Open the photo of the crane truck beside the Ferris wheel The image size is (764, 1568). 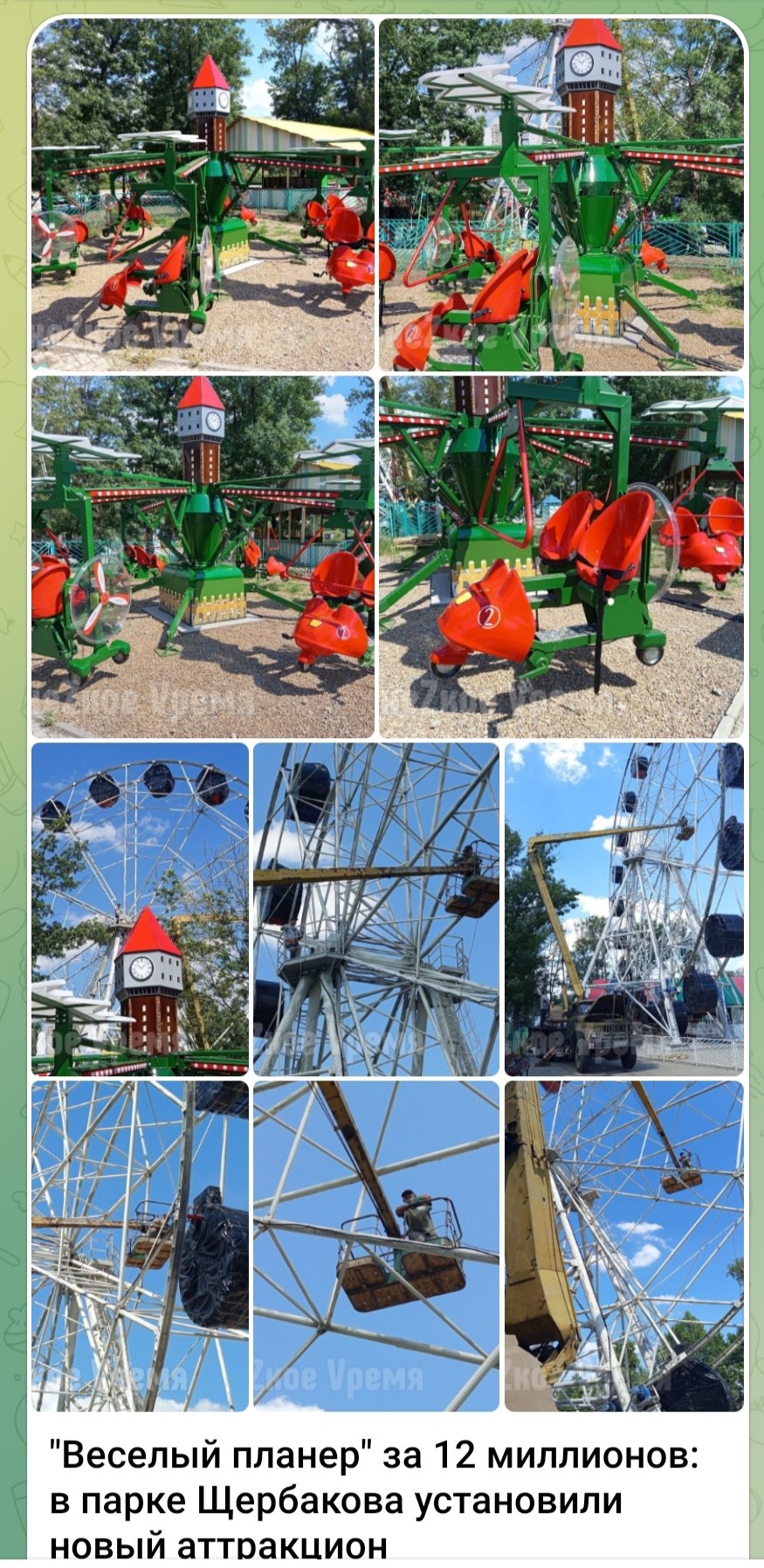click(624, 908)
